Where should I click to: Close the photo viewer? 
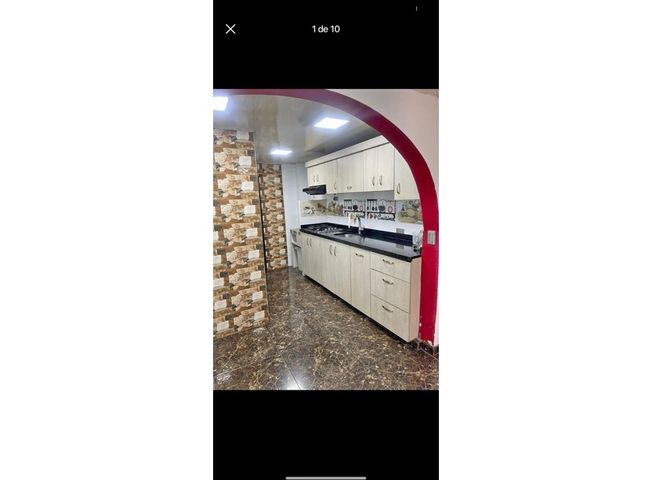(230, 29)
